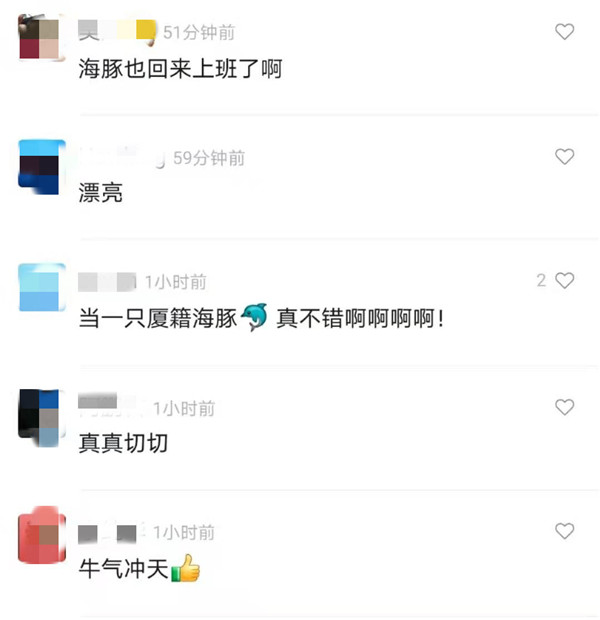Open avatar of the "海豚也回来上班了啊" commenter
The height and width of the screenshot is (620, 600).
click(42, 39)
